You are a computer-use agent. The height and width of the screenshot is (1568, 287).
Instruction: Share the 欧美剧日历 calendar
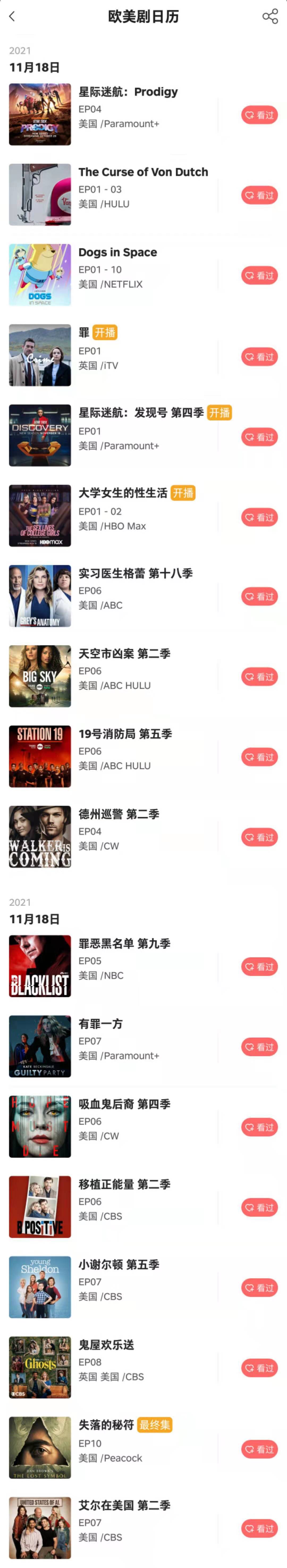[x=270, y=16]
